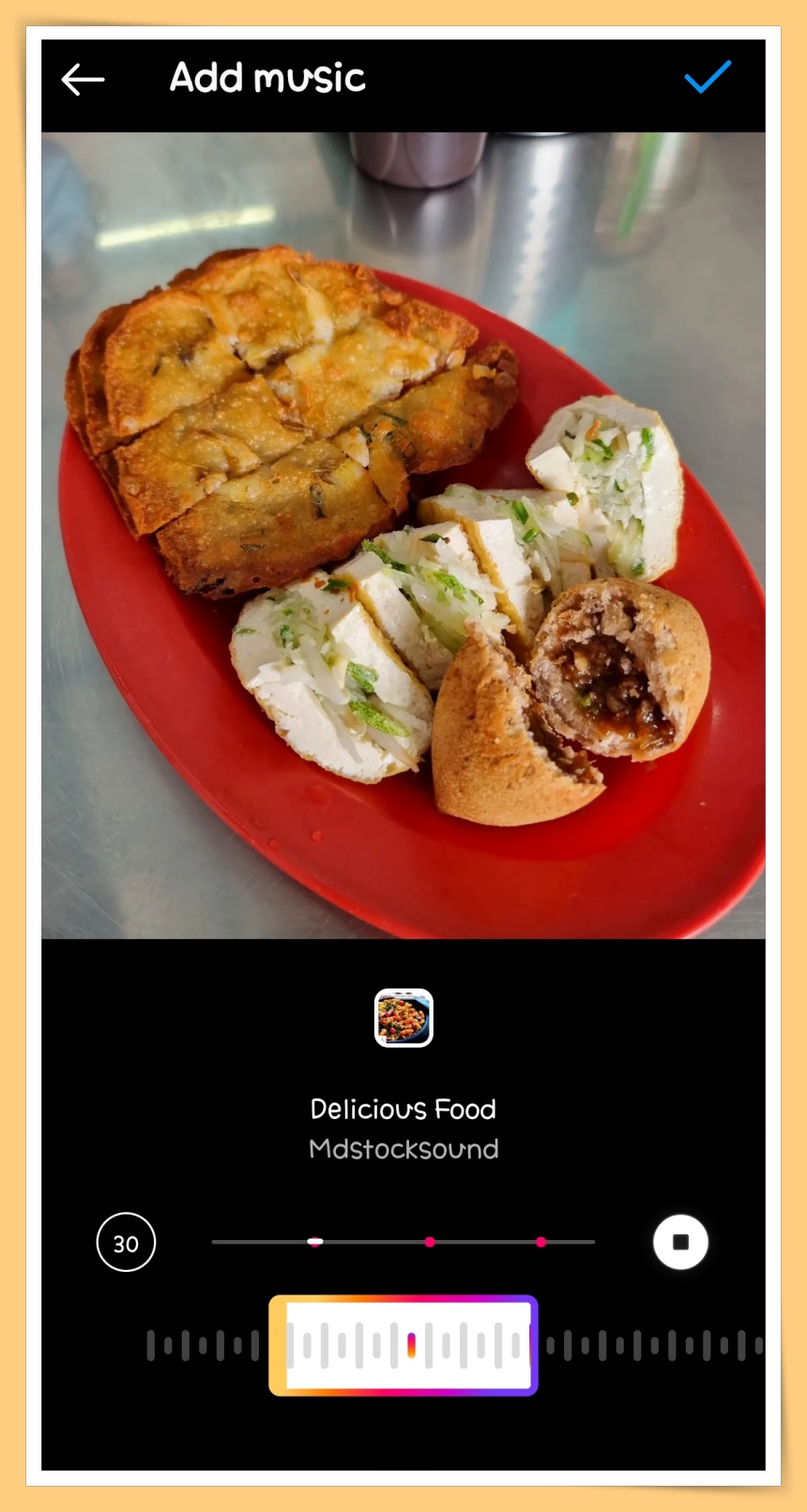
Task: Jump to the first pink marker on timeline
Action: 430,1242
